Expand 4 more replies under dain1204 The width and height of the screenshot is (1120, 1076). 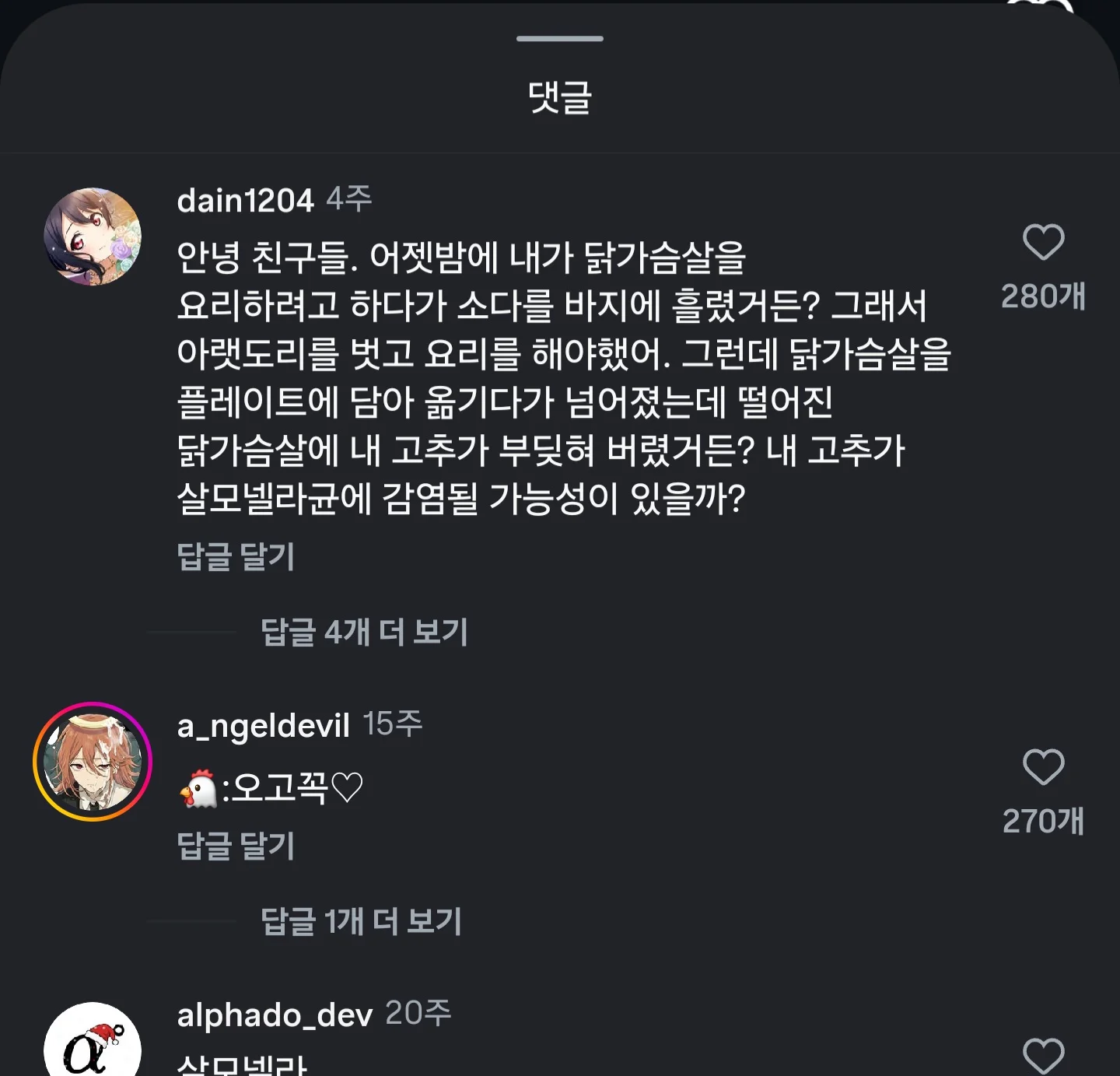tap(364, 633)
